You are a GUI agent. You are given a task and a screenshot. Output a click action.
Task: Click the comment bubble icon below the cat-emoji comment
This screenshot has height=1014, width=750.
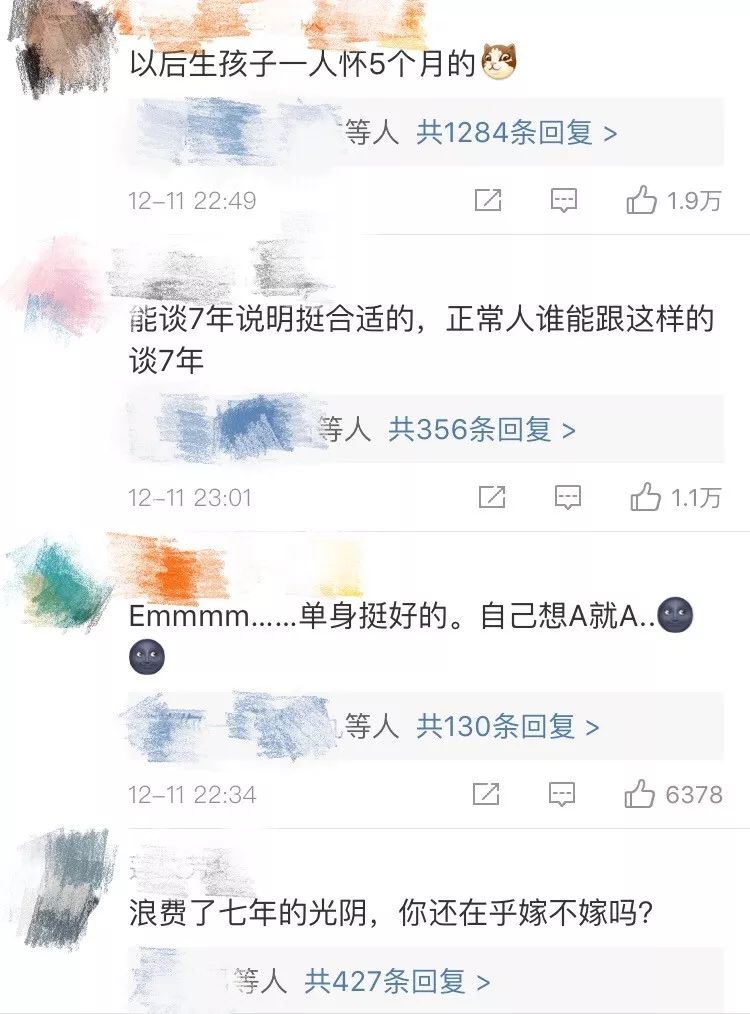[x=566, y=199]
